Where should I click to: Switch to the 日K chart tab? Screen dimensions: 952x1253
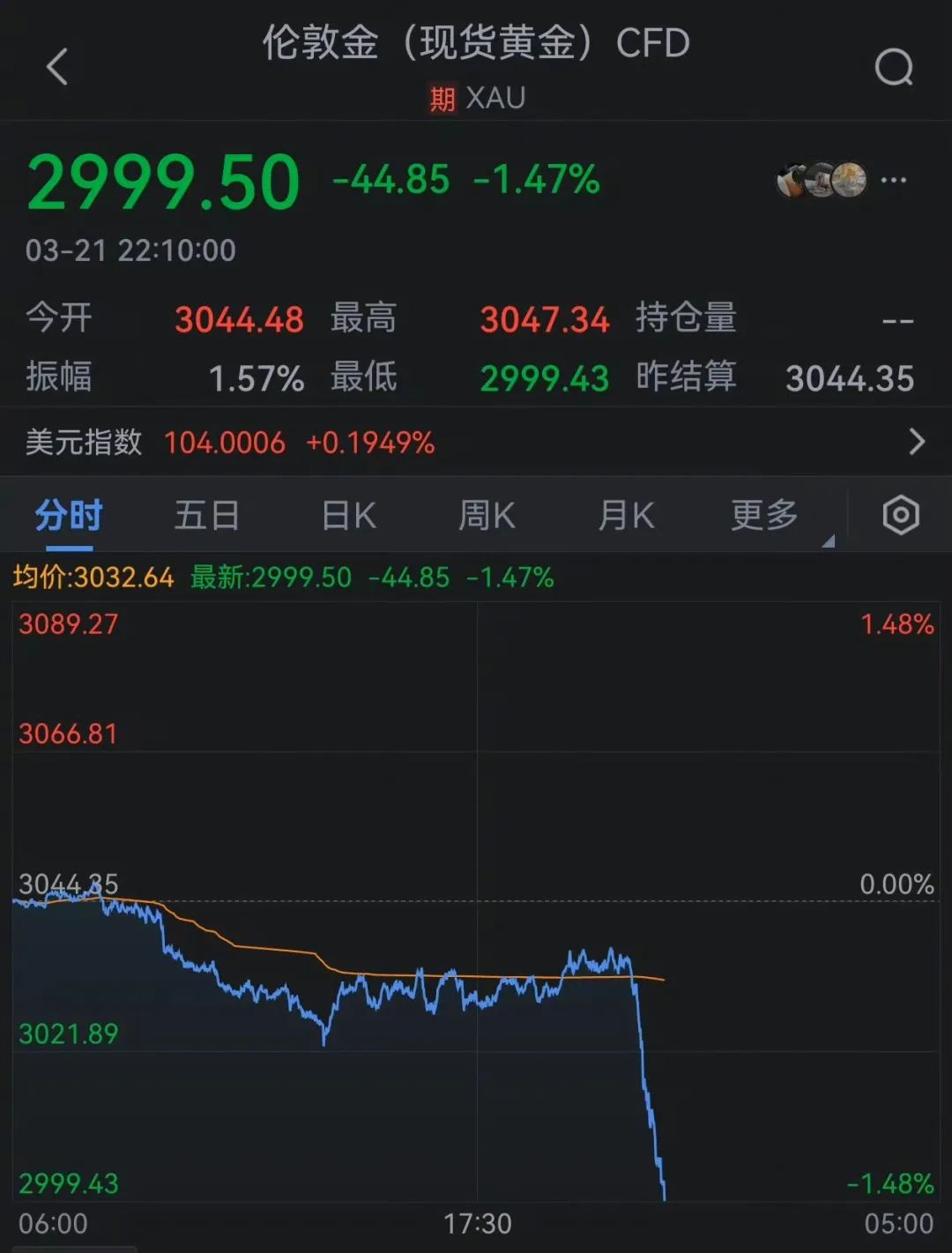click(348, 515)
